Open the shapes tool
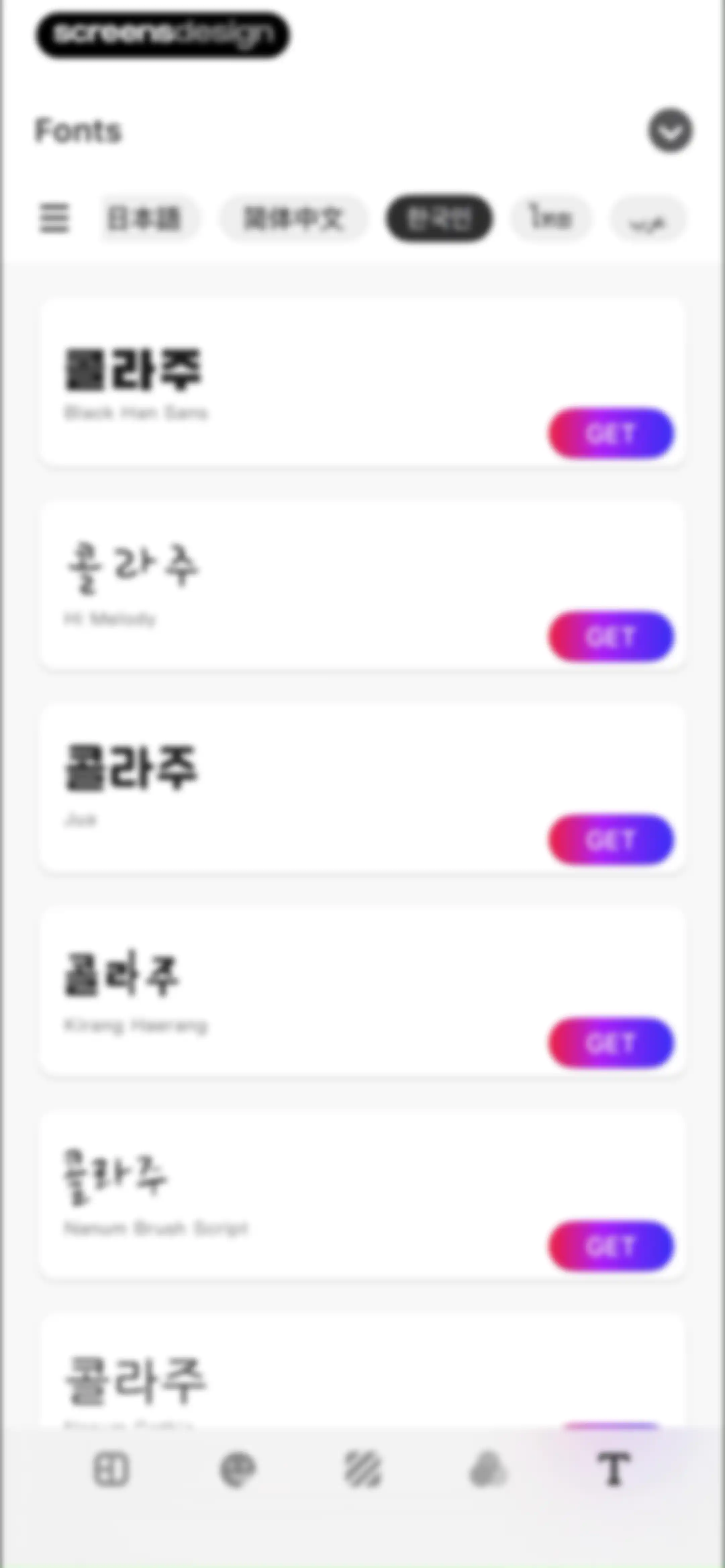Screen dimensions: 725x1568 tap(488, 1470)
